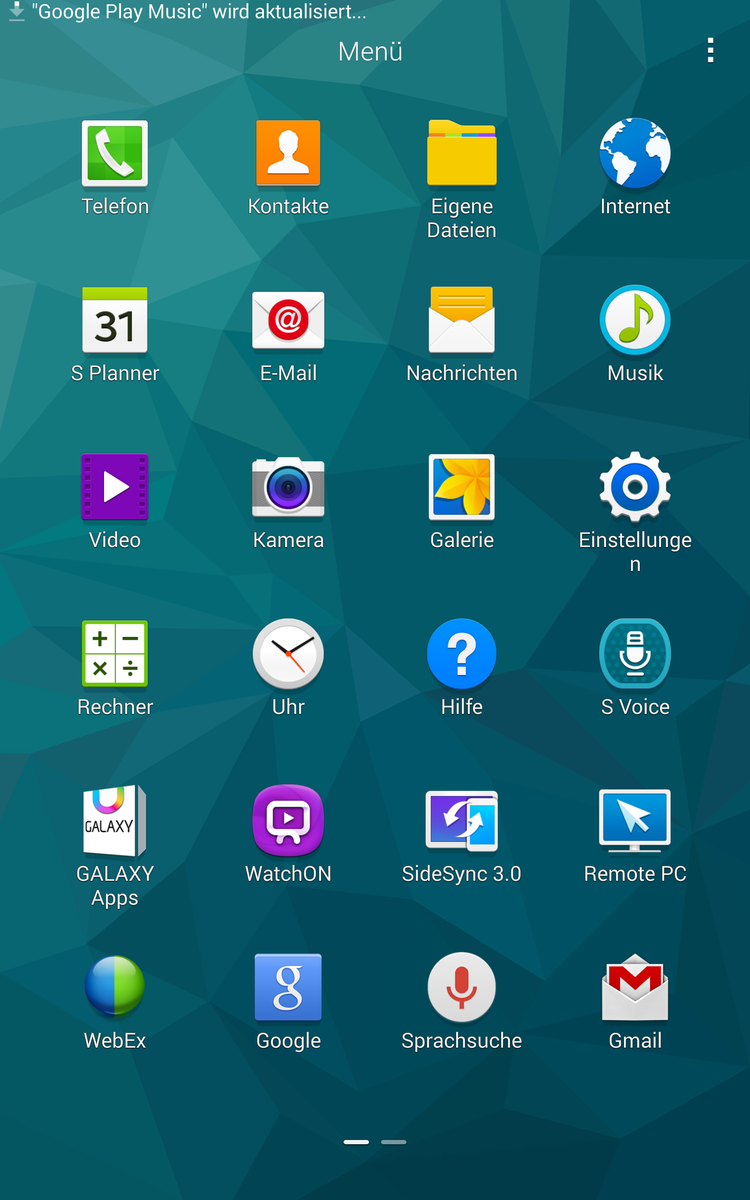Open S Planner calendar
Image resolution: width=750 pixels, height=1200 pixels.
[x=115, y=321]
